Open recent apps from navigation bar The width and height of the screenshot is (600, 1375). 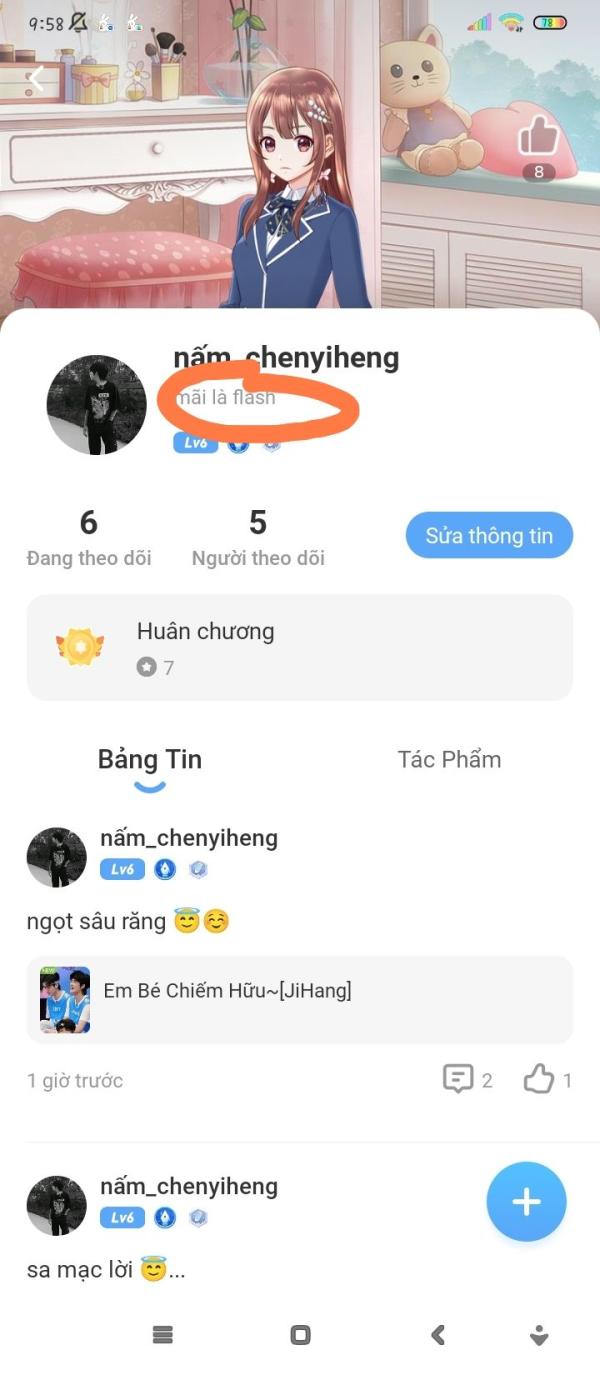coord(163,1335)
